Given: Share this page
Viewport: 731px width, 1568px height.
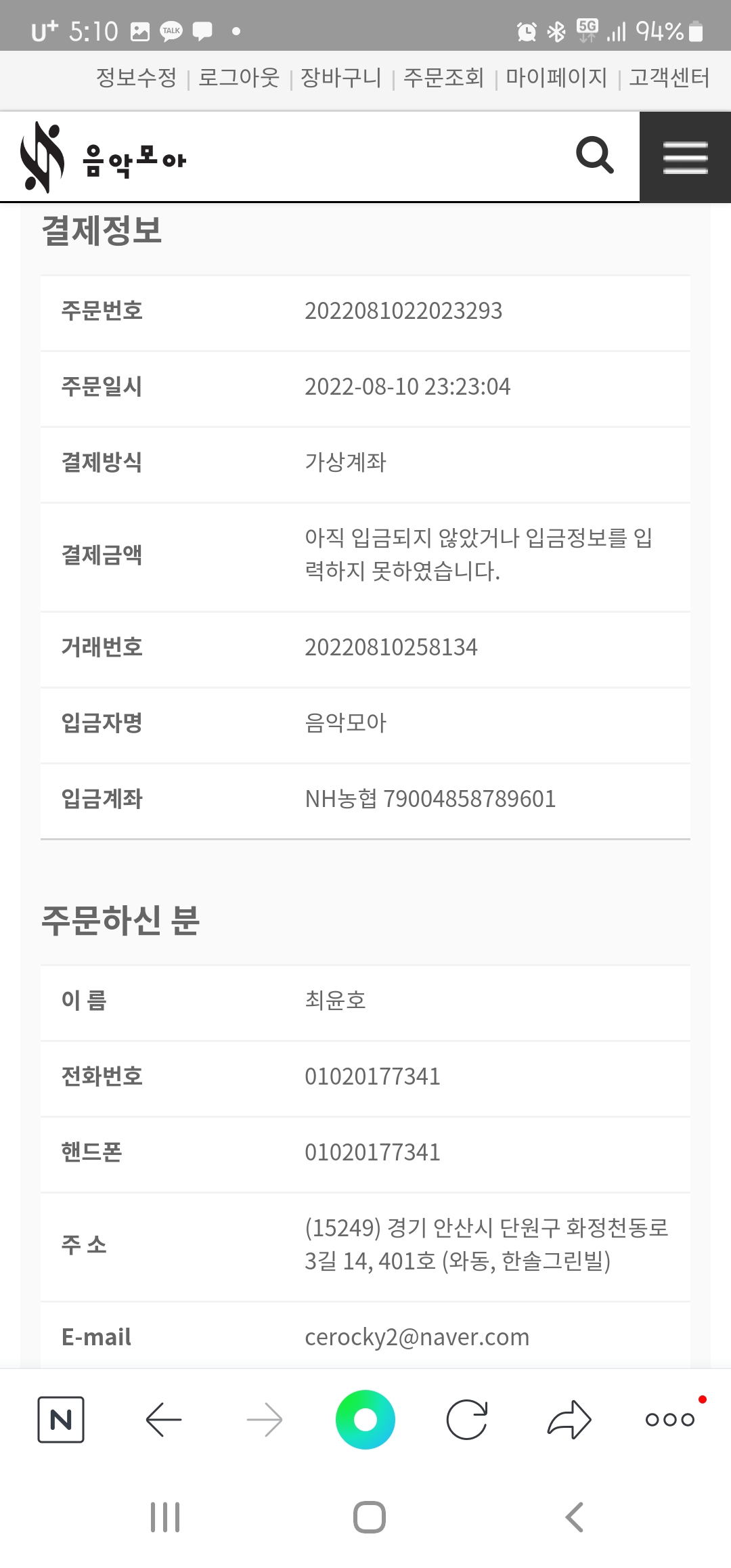Looking at the screenshot, I should pos(569,1419).
